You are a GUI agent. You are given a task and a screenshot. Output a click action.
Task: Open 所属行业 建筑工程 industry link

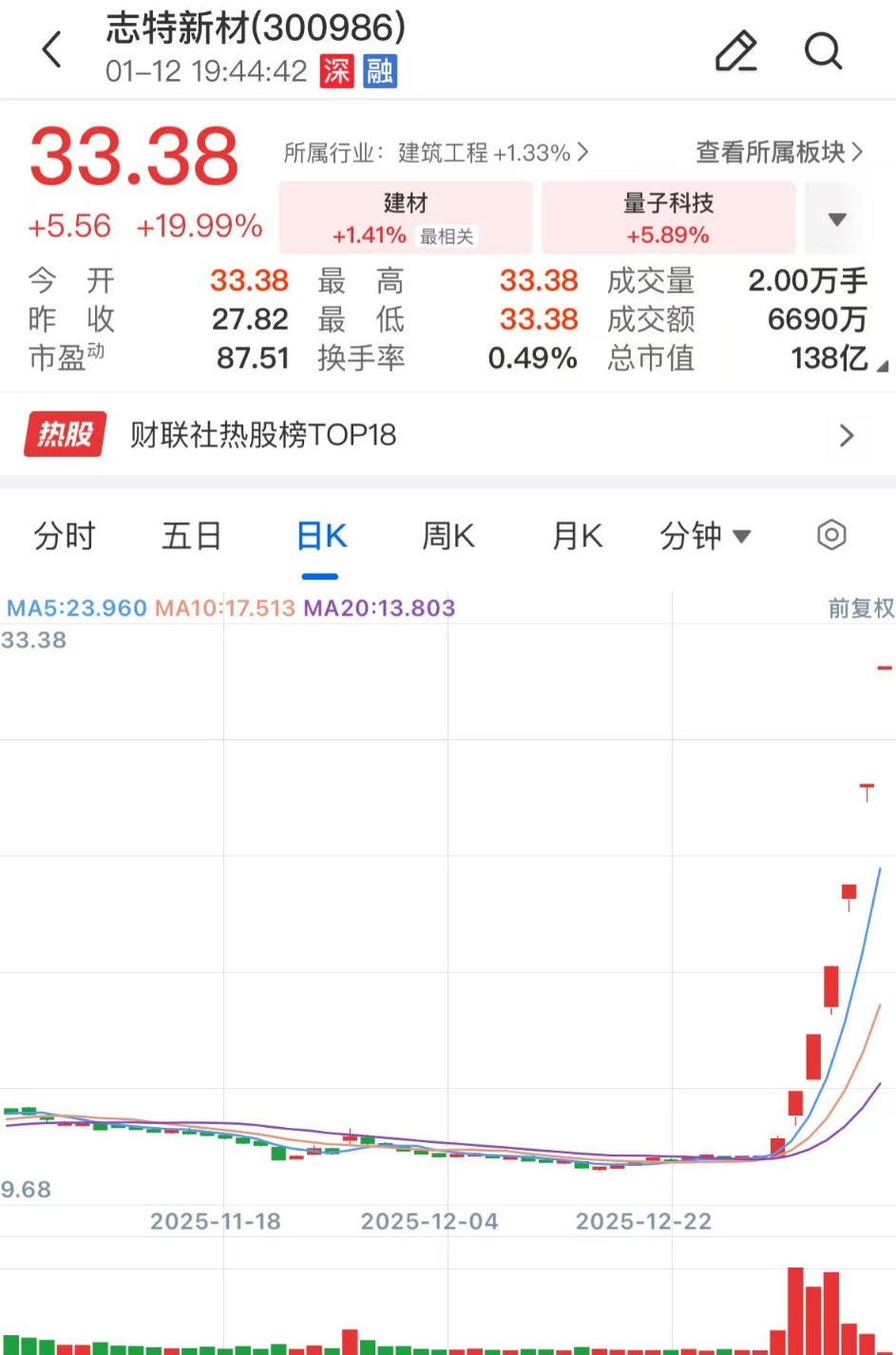click(436, 152)
